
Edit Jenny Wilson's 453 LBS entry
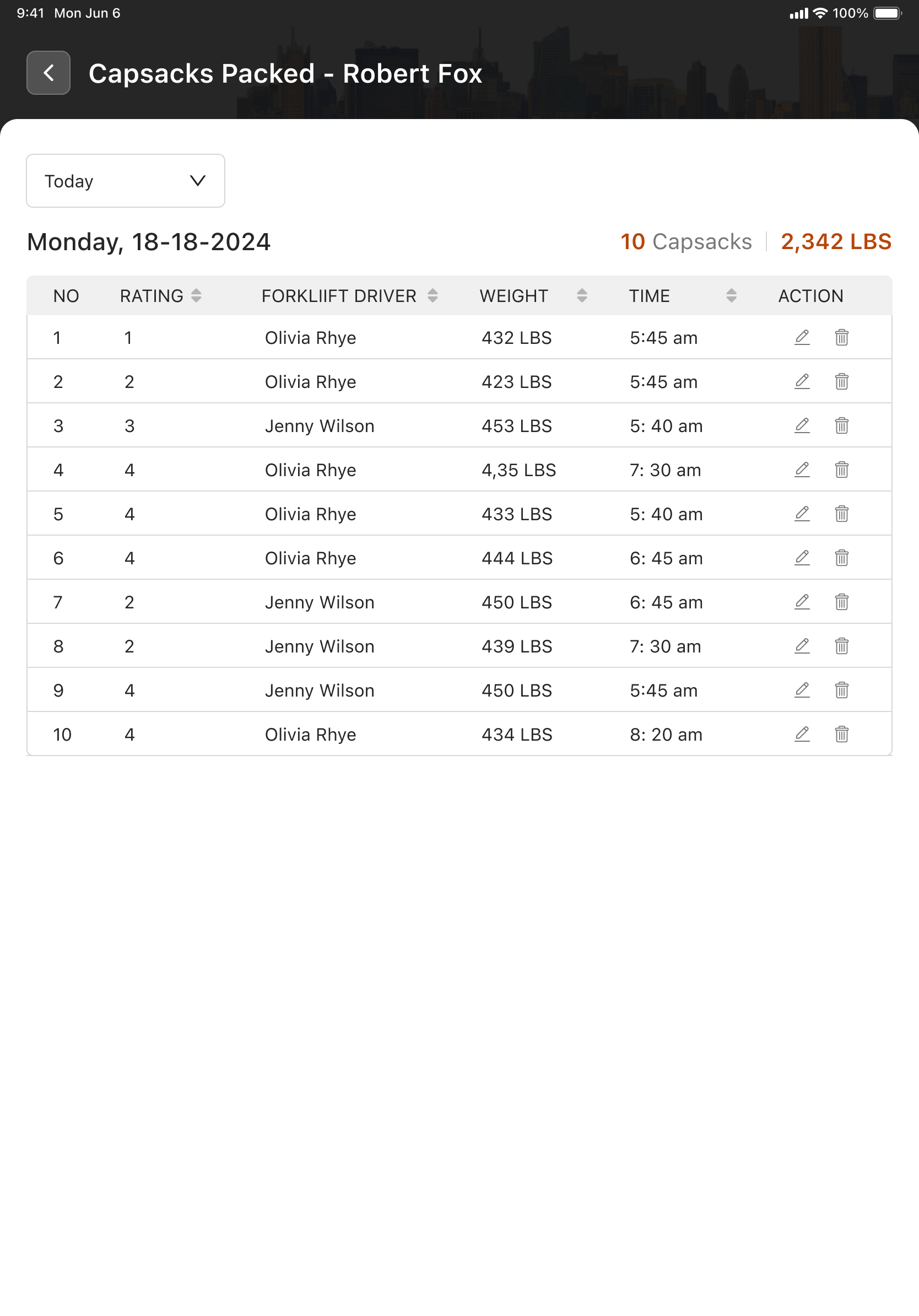(801, 425)
